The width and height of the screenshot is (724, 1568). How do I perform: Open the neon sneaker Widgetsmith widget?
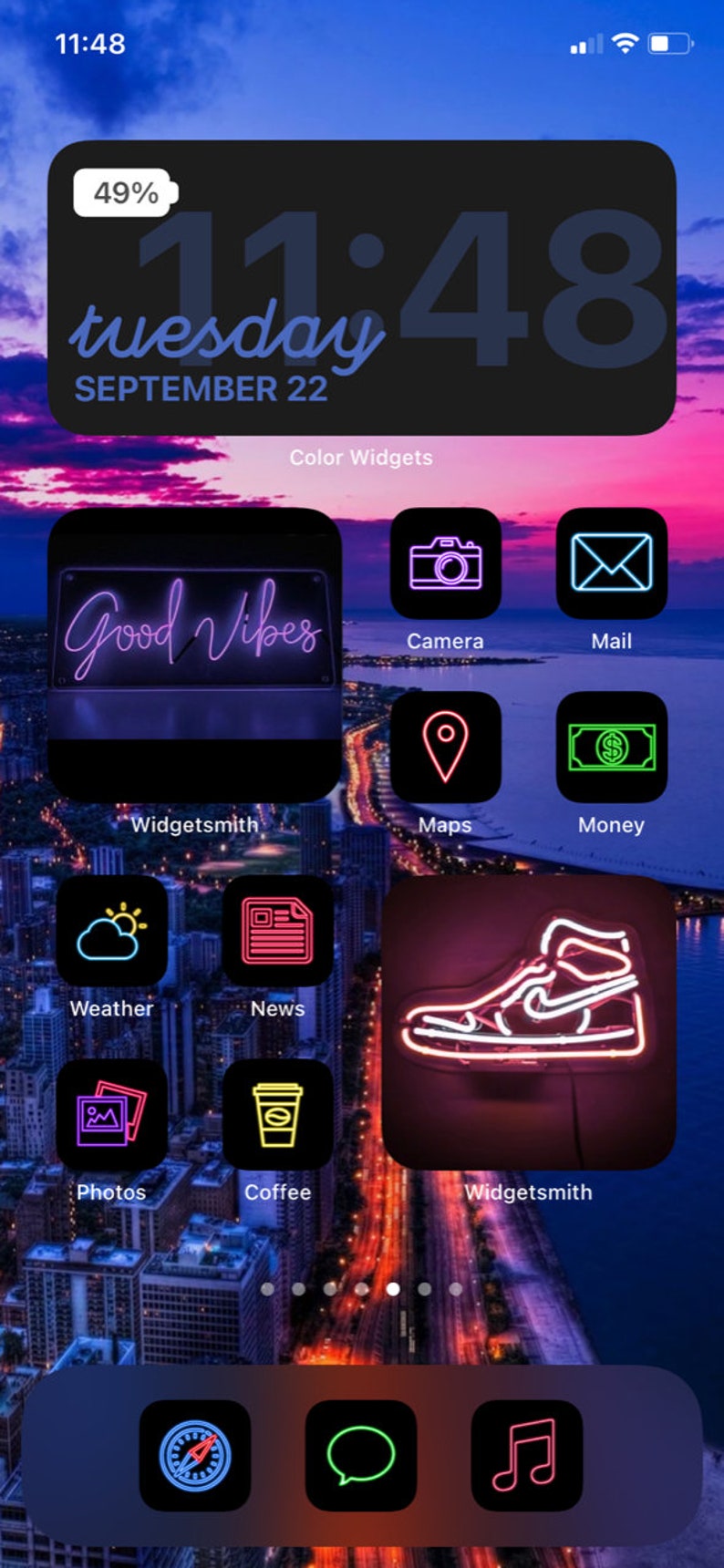529,1022
